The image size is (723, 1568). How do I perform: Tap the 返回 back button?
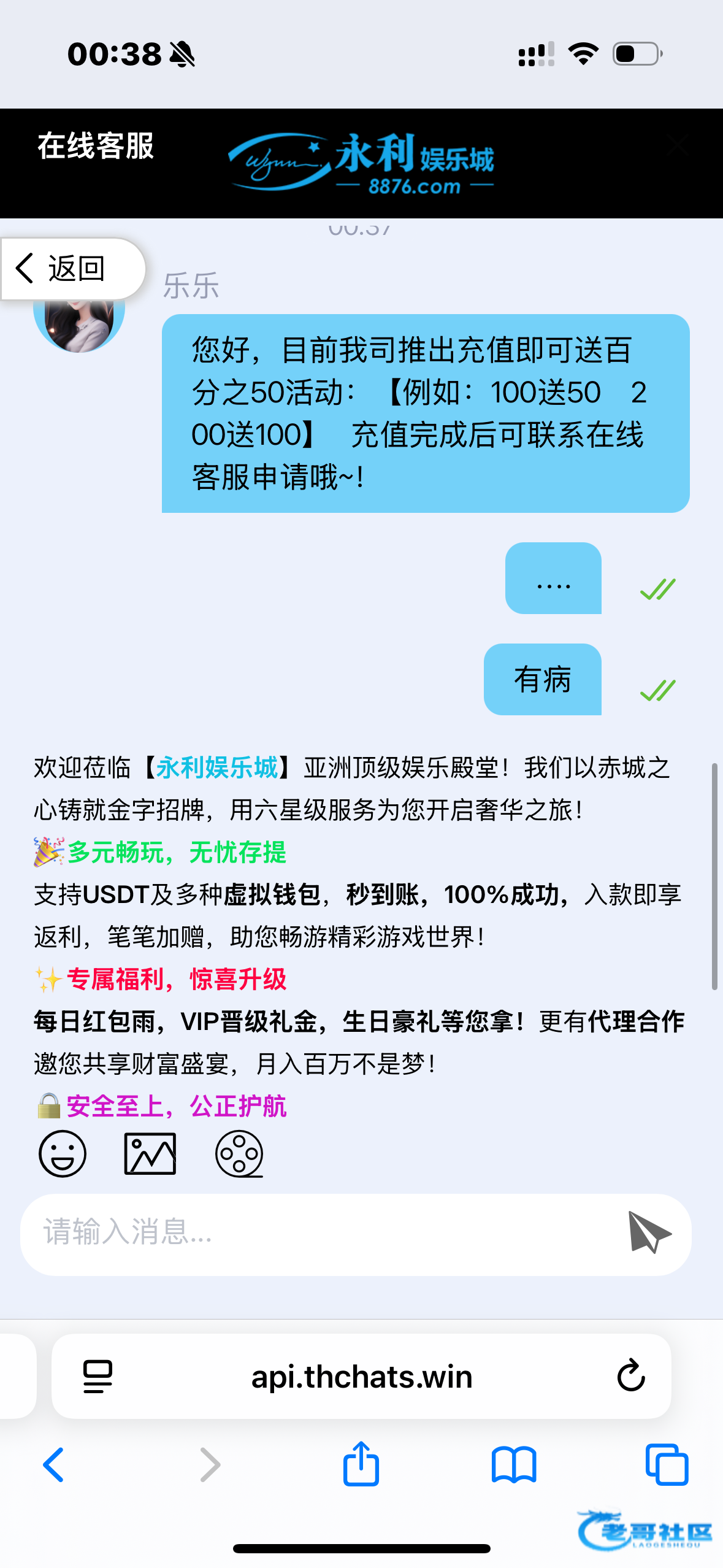point(72,269)
